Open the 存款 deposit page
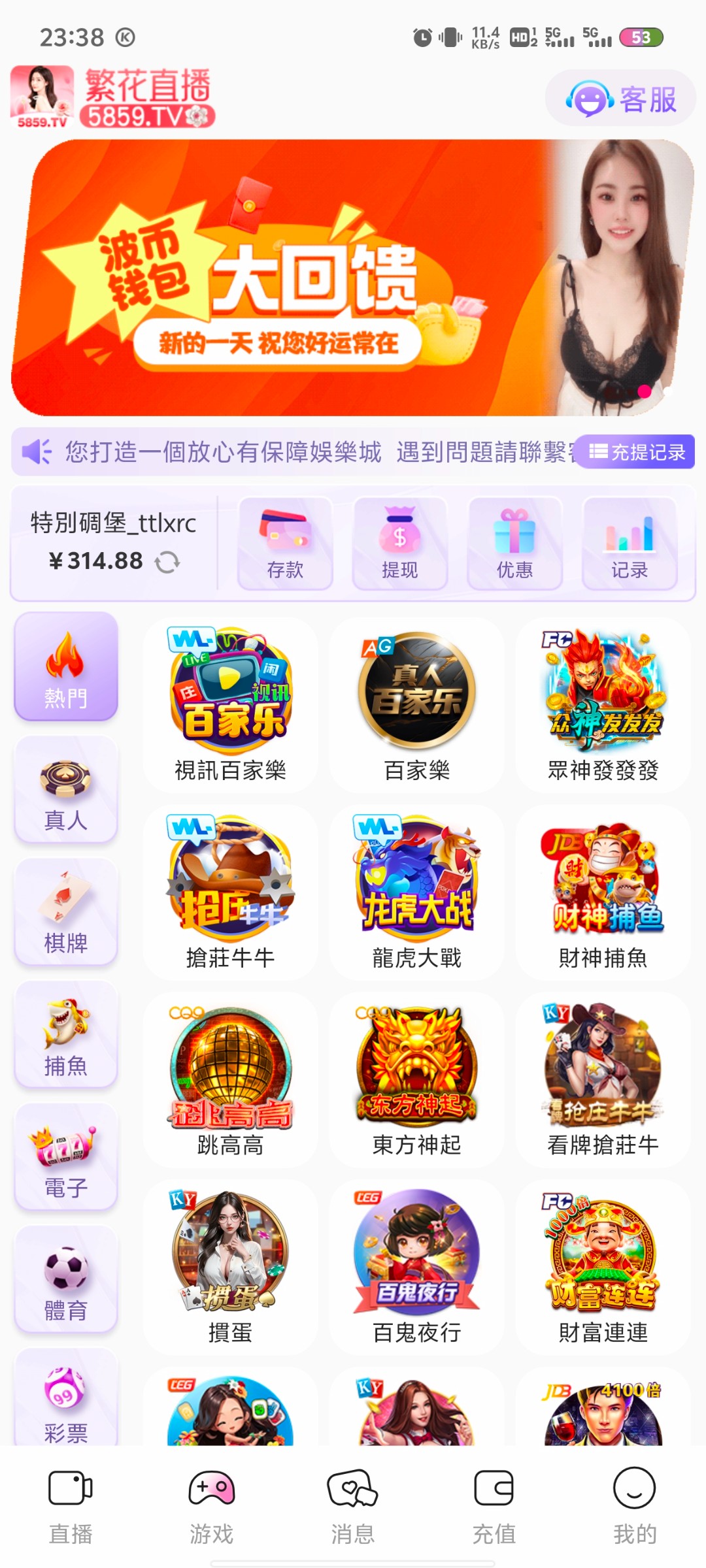This screenshot has height=1568, width=706. tap(285, 544)
